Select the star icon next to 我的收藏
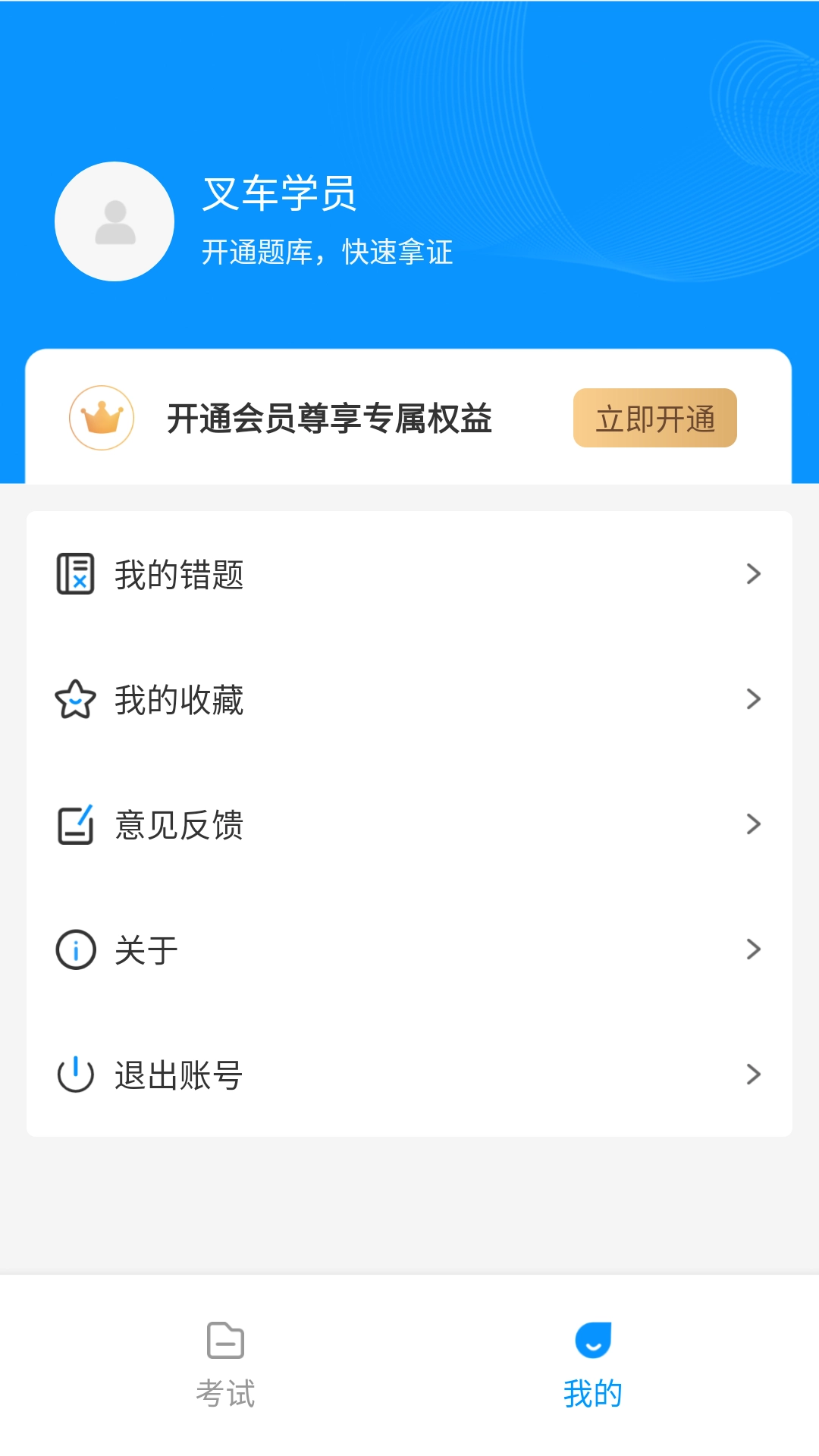819x1456 pixels. [x=76, y=700]
